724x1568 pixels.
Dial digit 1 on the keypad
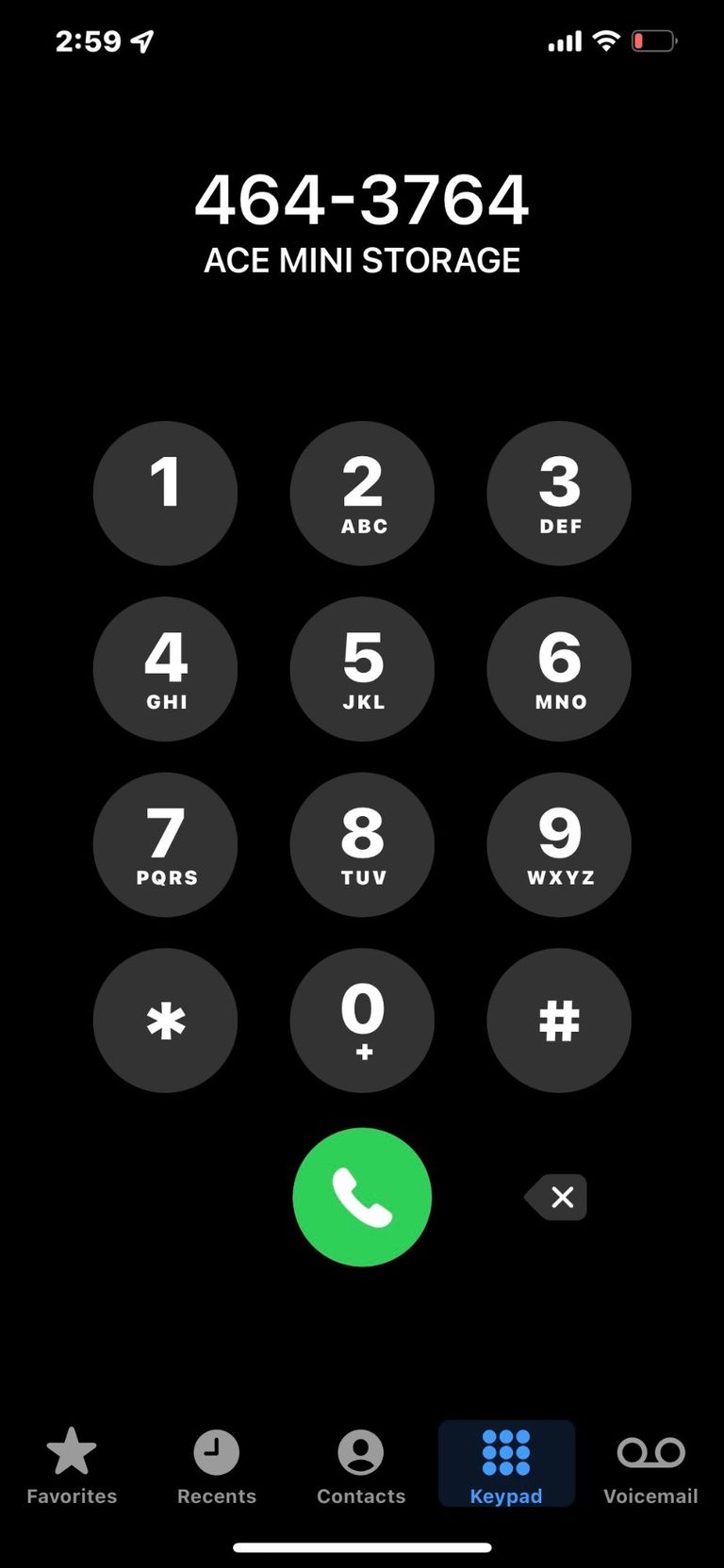point(165,493)
